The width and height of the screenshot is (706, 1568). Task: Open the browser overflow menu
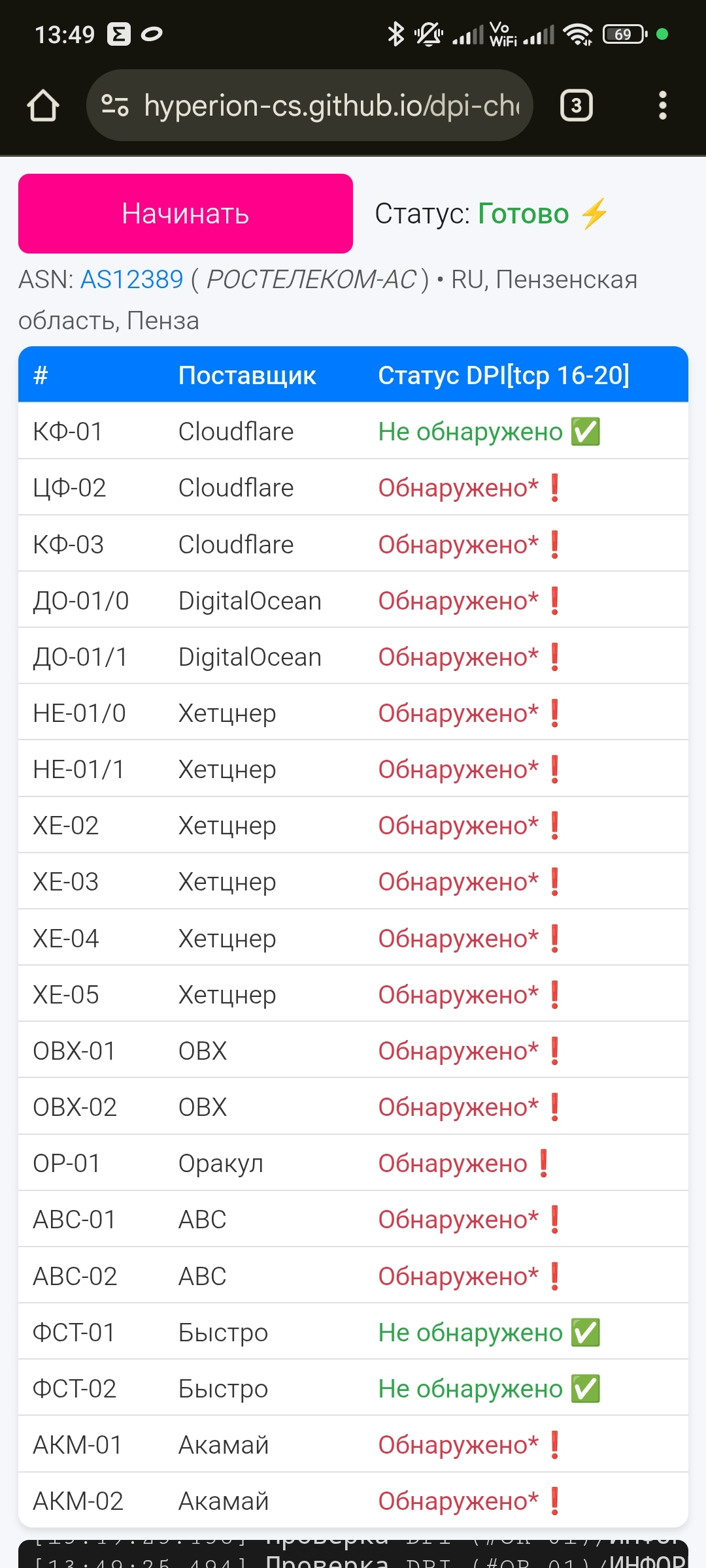click(662, 106)
